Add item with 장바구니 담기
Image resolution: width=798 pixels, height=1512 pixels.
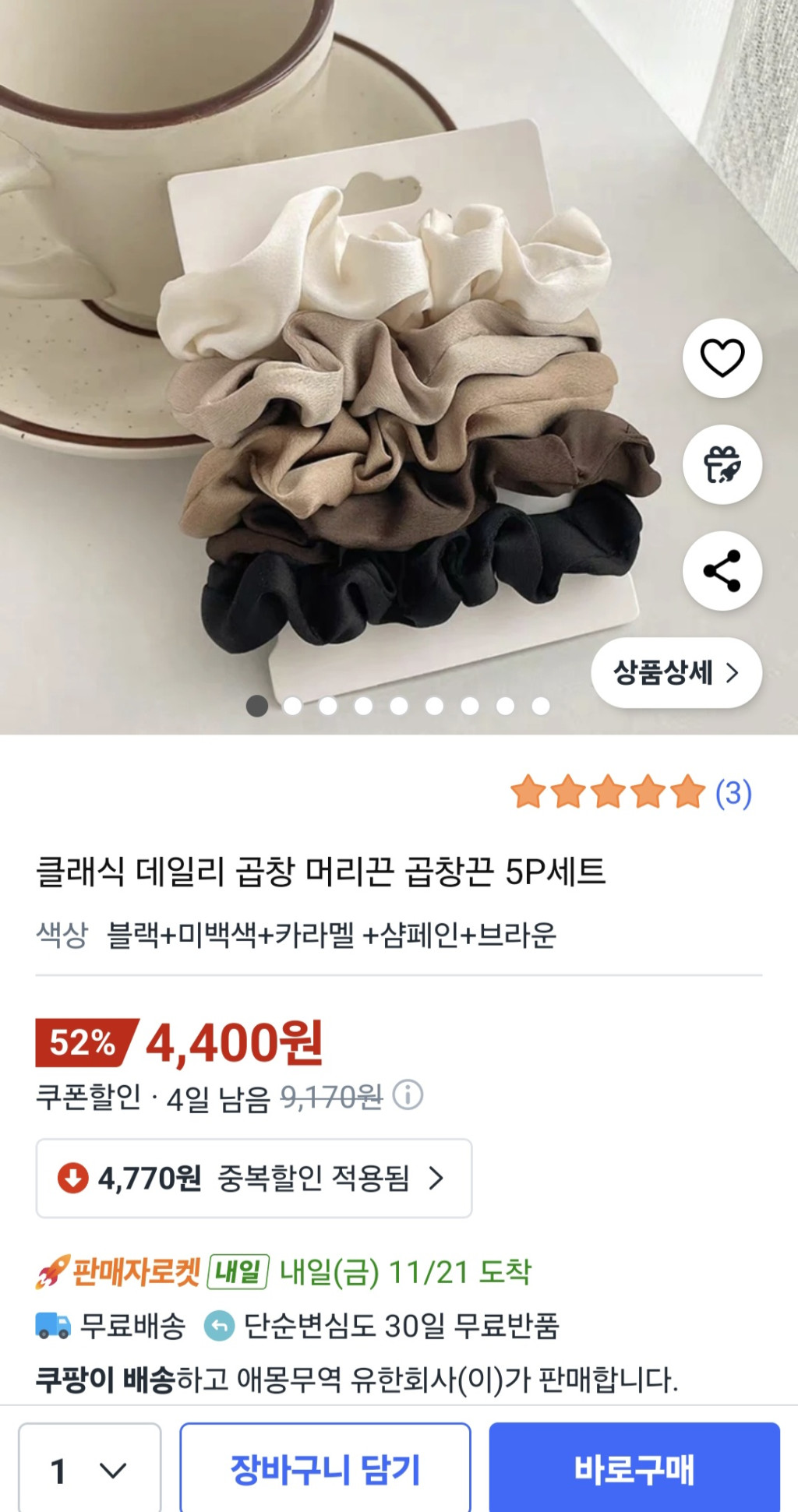pos(325,1470)
